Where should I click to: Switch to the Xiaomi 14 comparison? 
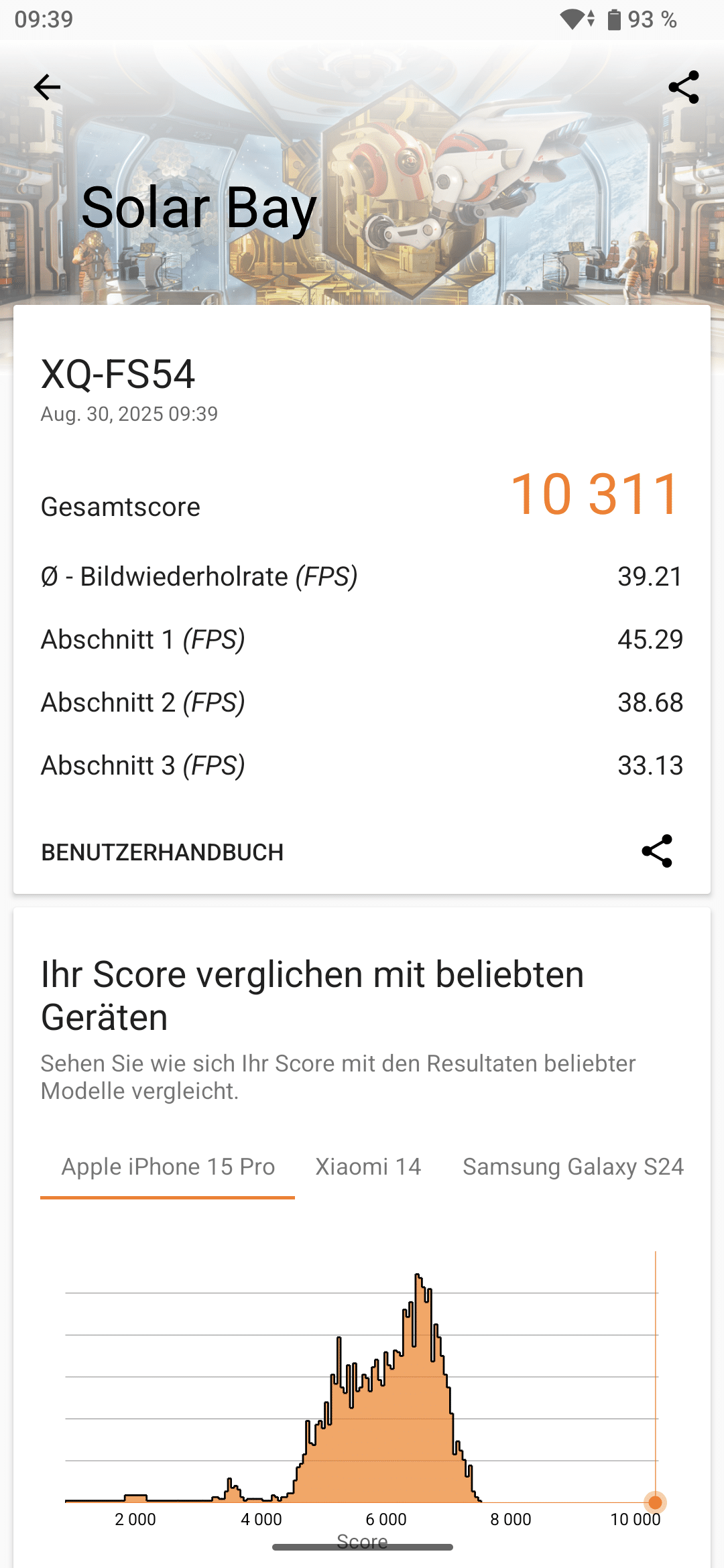368,1167
